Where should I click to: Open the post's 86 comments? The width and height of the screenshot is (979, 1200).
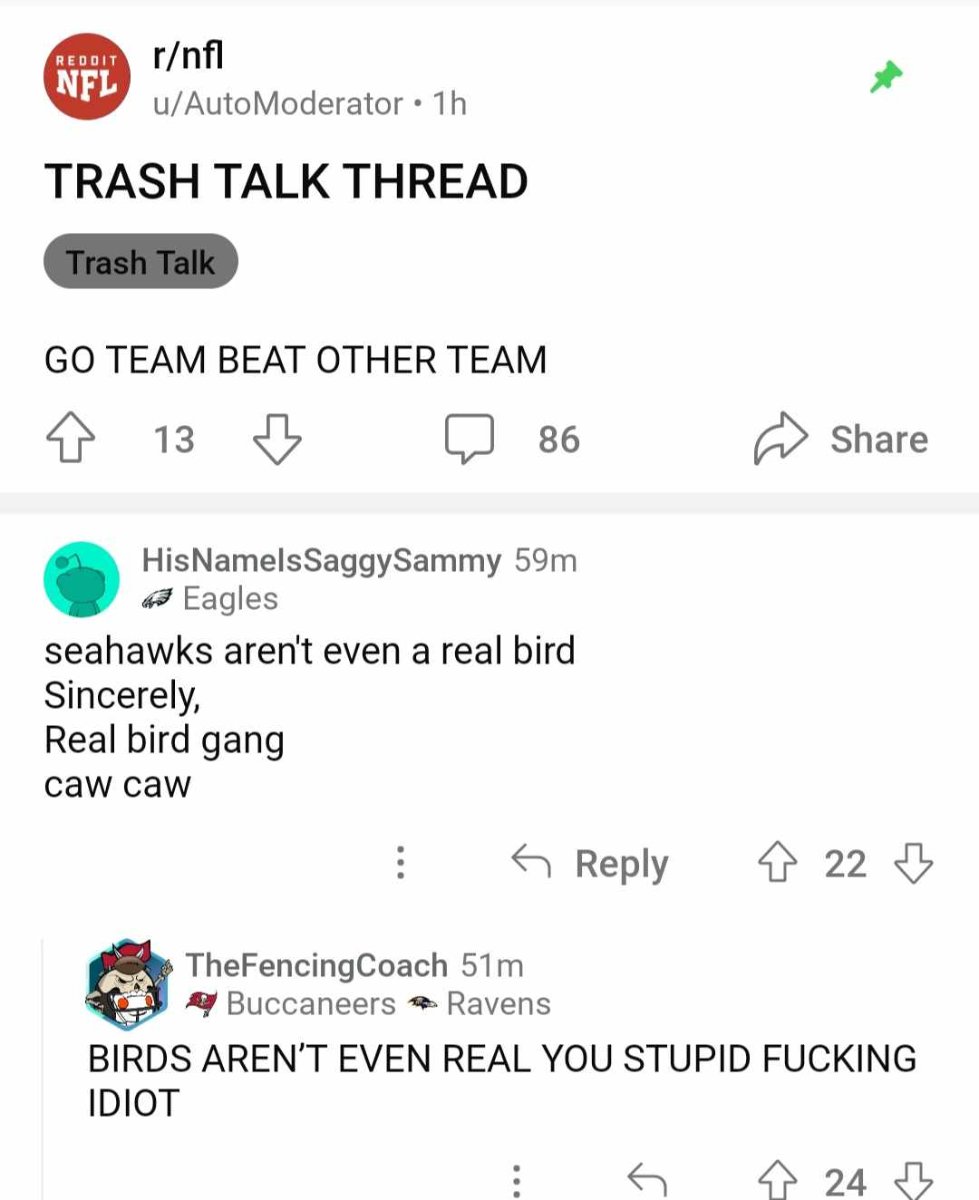click(x=513, y=439)
